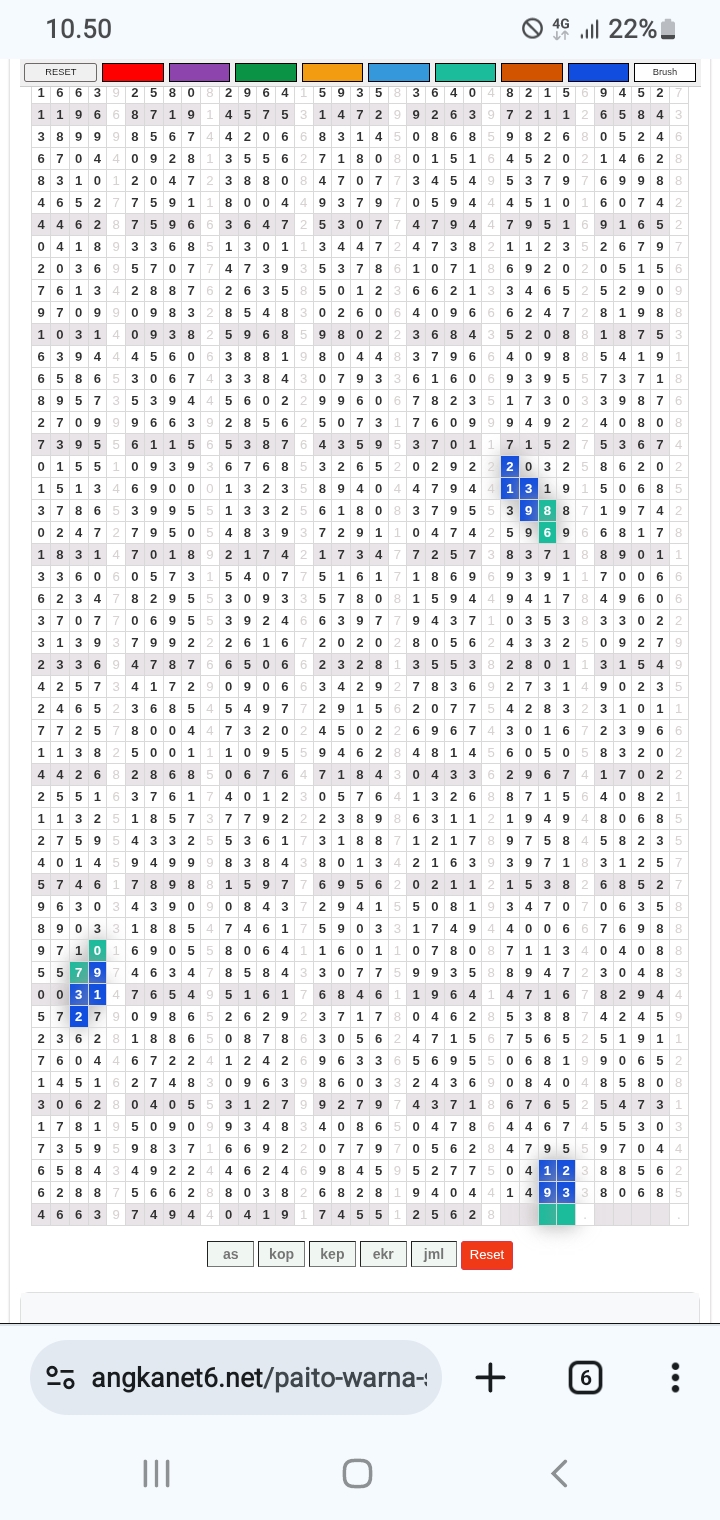Open the browser overflow menu
This screenshot has width=720, height=1520.
point(675,1378)
